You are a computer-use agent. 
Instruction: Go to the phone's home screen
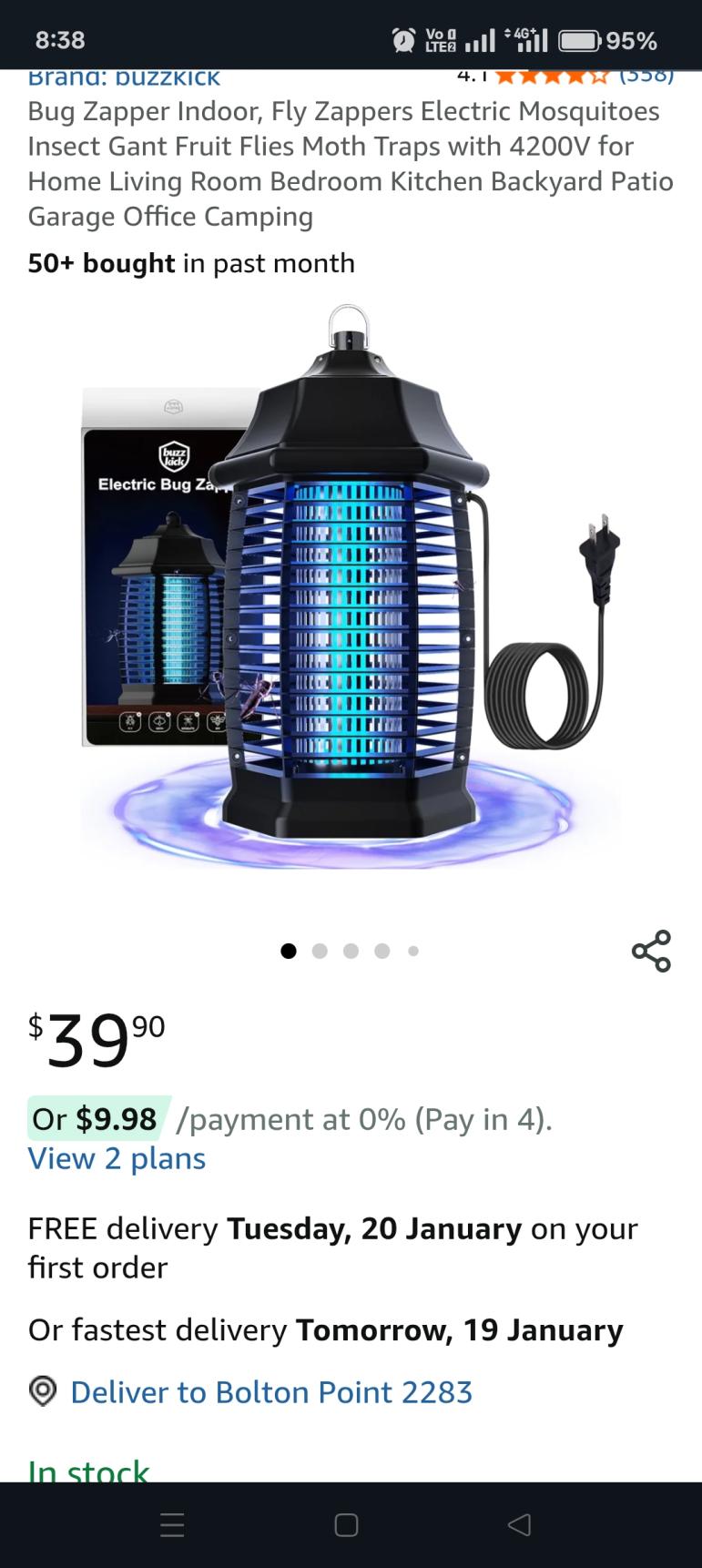tap(346, 1525)
